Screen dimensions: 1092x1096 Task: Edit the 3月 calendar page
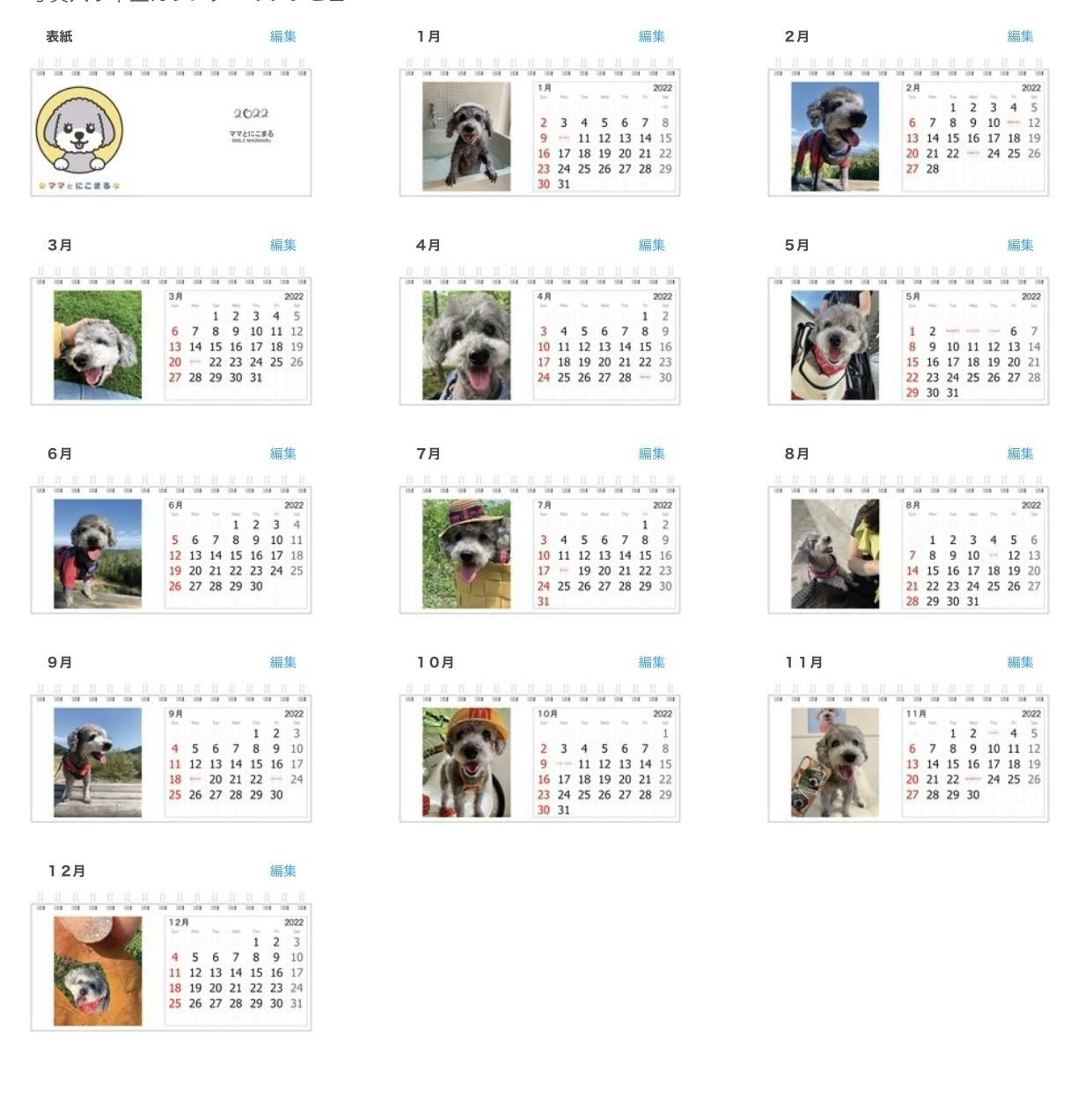pyautogui.click(x=282, y=245)
